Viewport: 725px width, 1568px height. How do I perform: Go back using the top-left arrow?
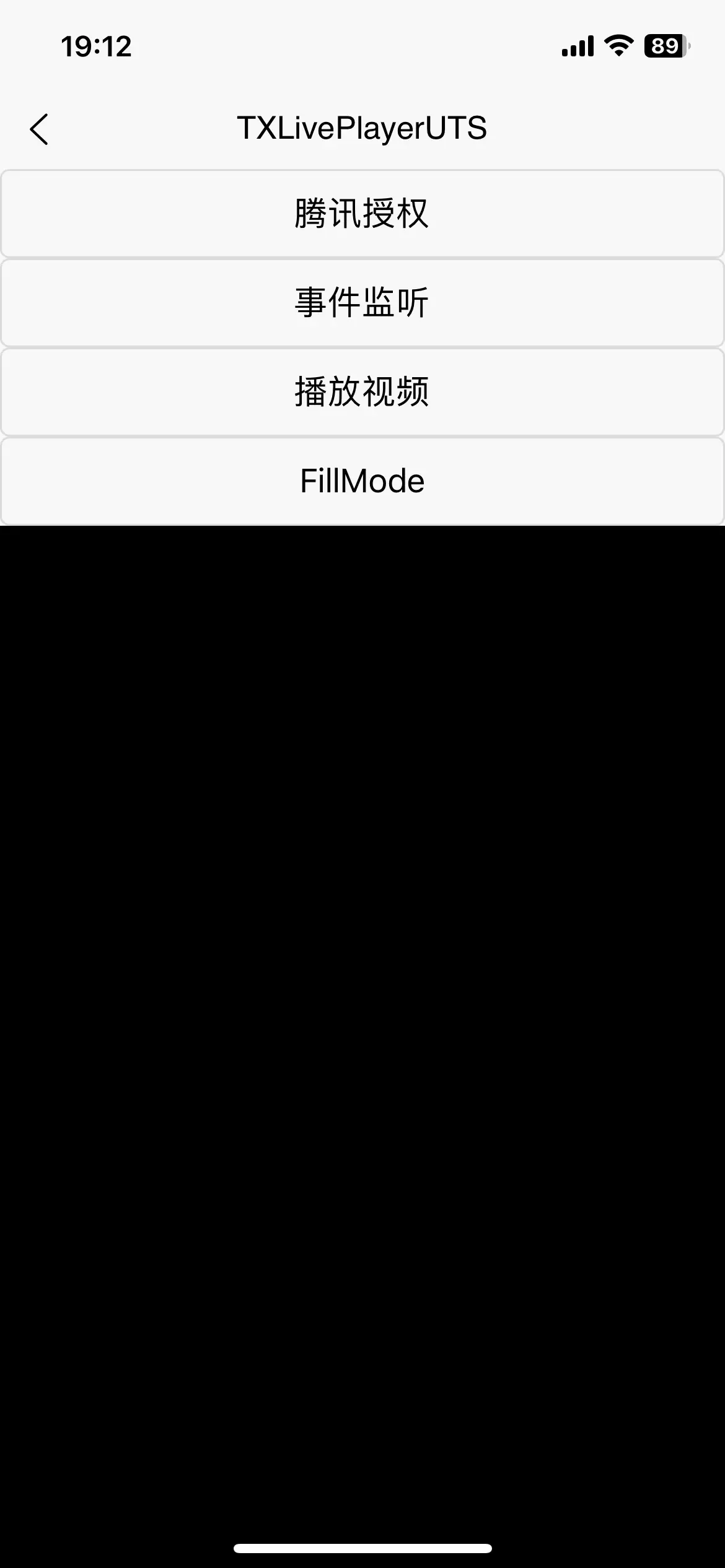39,129
